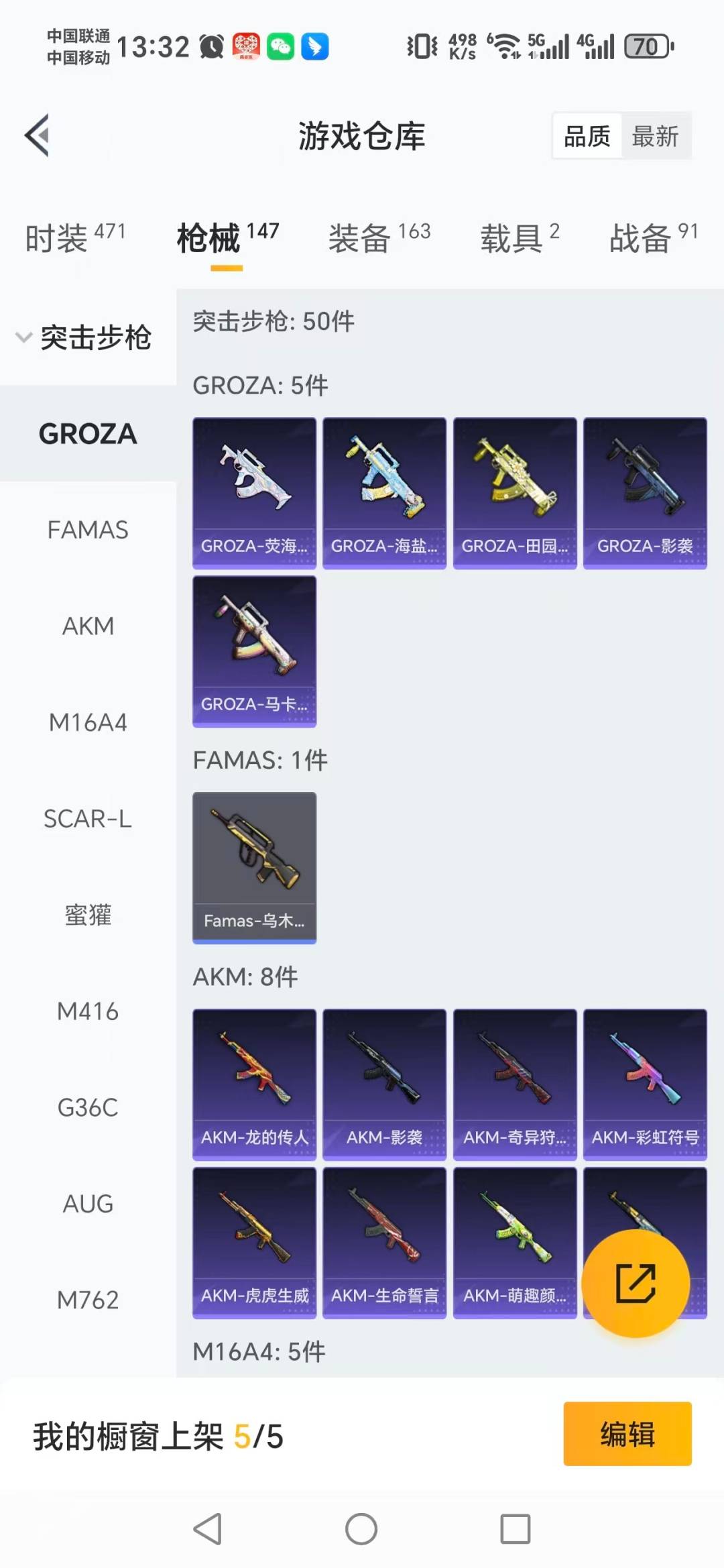Open the GROZA-影袭 skin
The height and width of the screenshot is (1568, 724).
(645, 493)
